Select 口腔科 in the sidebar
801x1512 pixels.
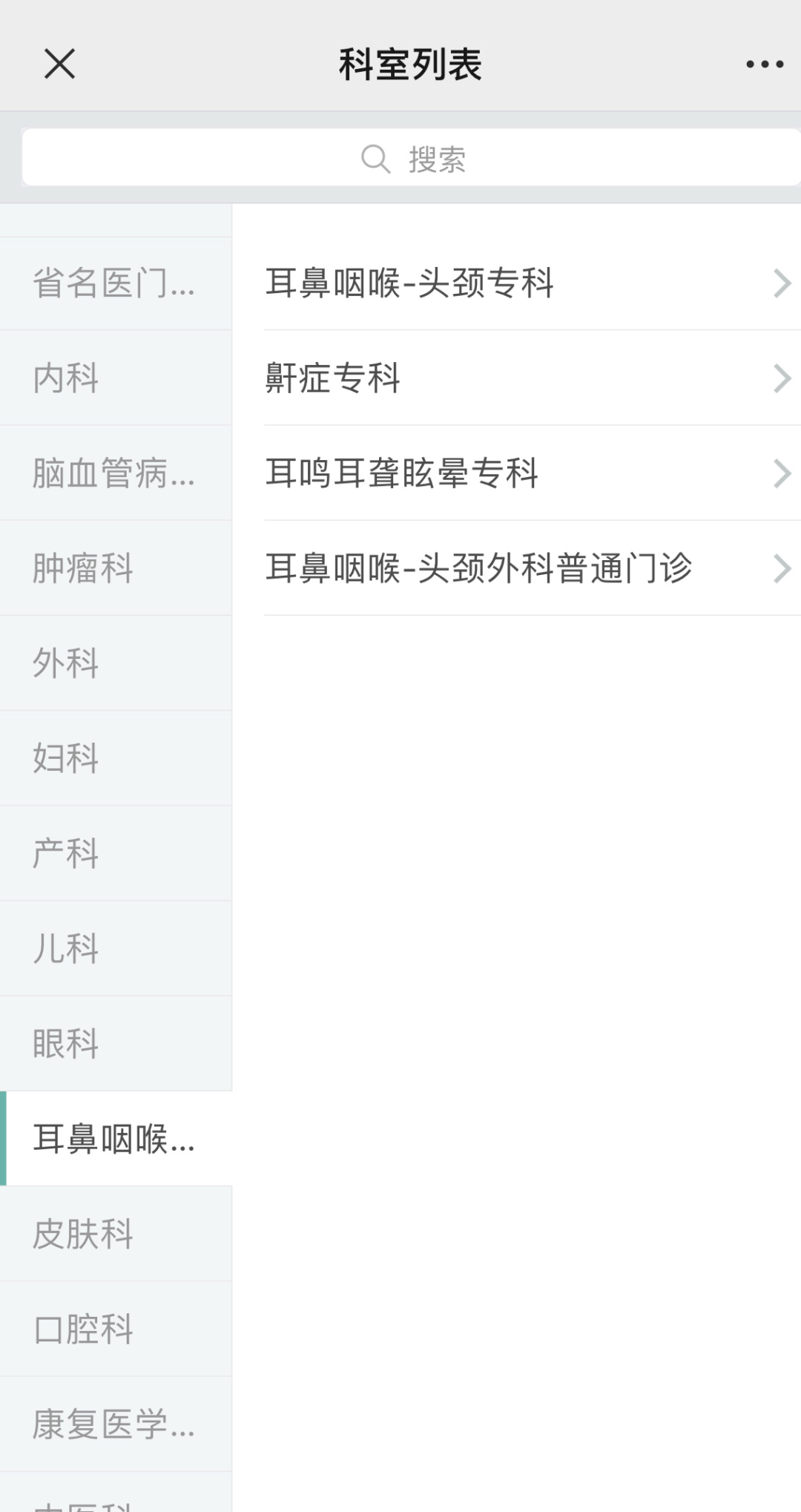click(x=115, y=1329)
